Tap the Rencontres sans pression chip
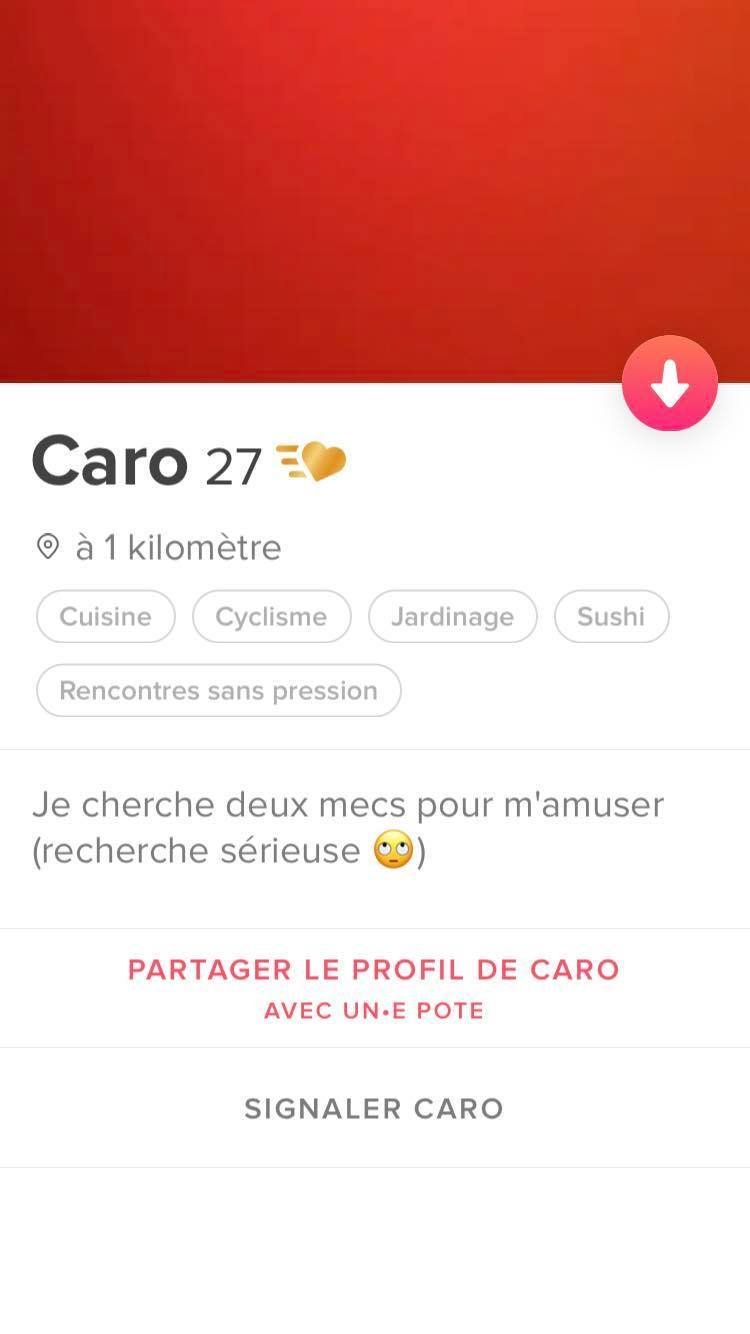 [x=219, y=690]
